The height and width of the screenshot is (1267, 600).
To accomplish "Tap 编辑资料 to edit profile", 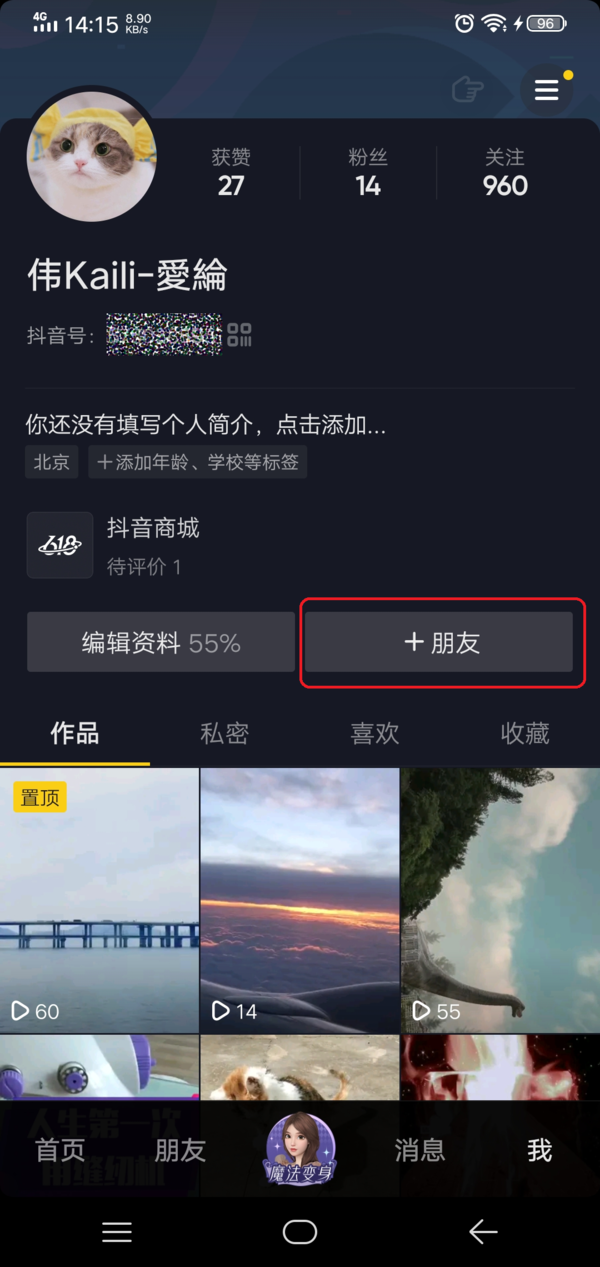I will pos(161,643).
